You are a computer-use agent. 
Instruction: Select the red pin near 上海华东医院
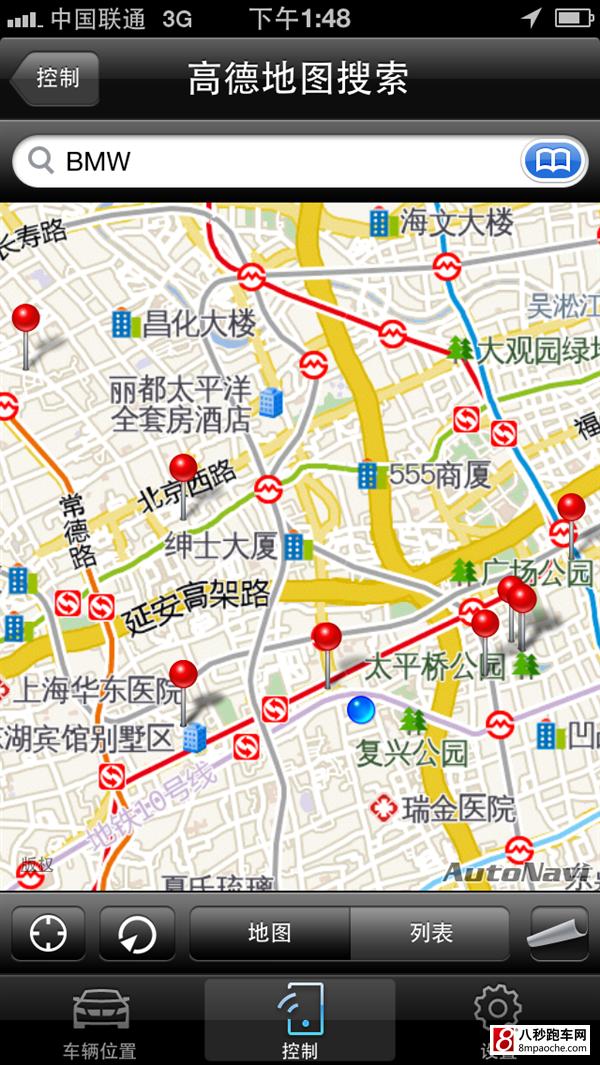tap(183, 691)
